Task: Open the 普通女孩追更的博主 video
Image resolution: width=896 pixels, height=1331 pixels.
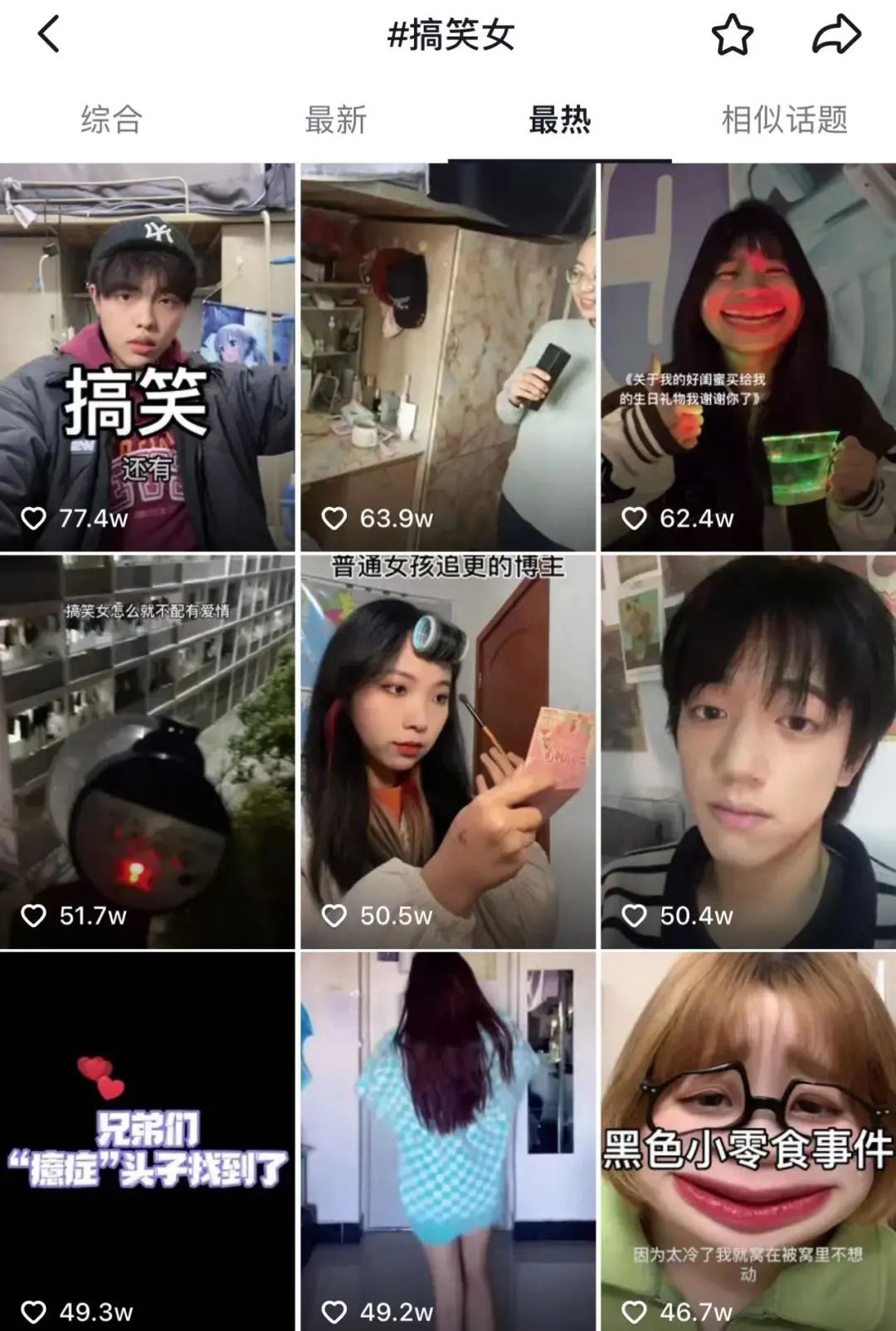Action: click(447, 751)
